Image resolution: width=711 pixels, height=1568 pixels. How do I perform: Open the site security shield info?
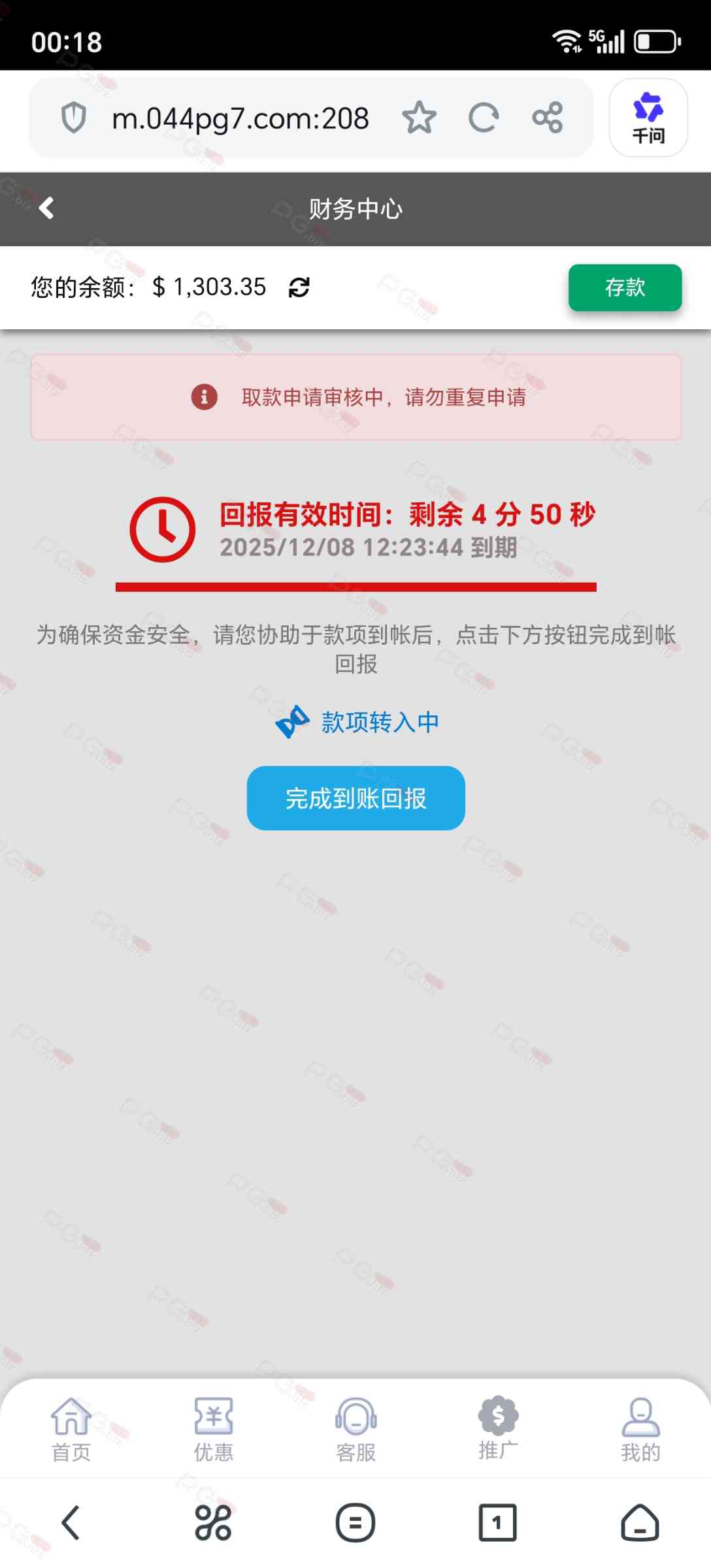pos(74,118)
